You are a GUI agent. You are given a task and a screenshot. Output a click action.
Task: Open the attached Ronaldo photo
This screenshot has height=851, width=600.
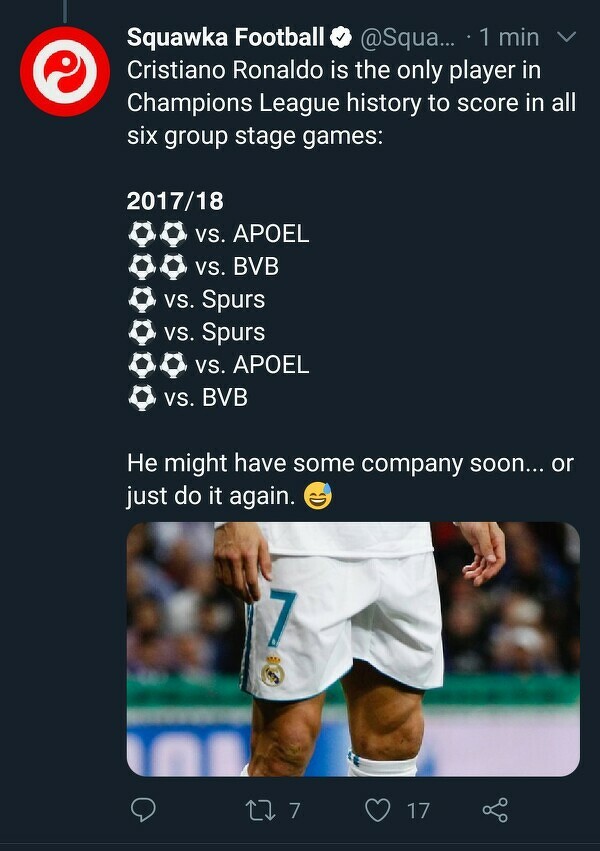click(x=353, y=648)
